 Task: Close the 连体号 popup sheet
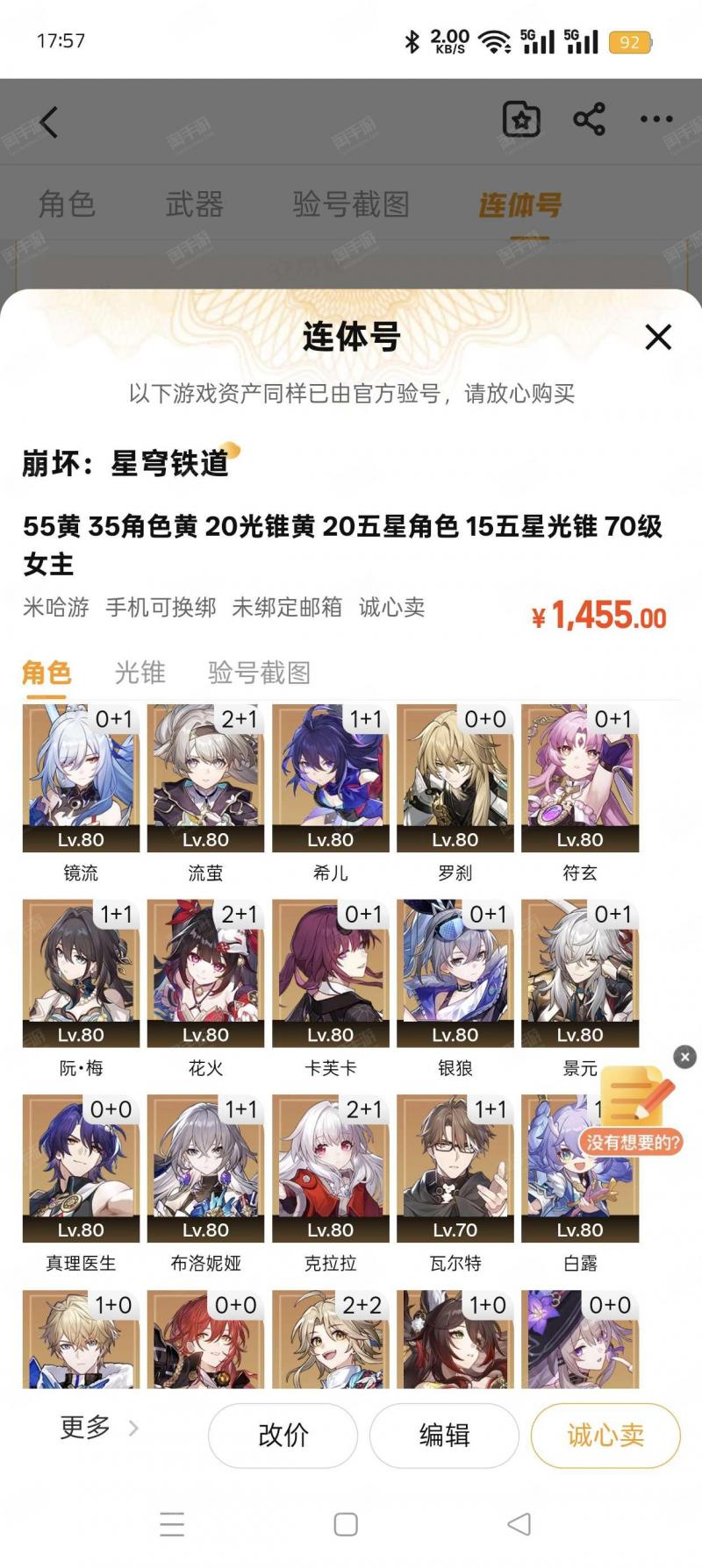pos(658,337)
